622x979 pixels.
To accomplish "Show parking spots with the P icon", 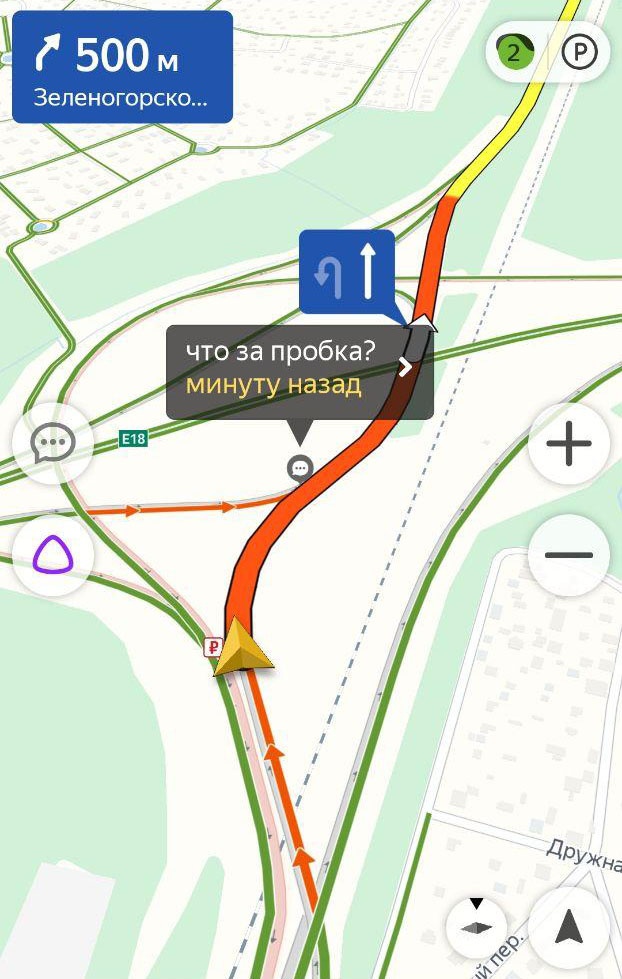I will [580, 53].
